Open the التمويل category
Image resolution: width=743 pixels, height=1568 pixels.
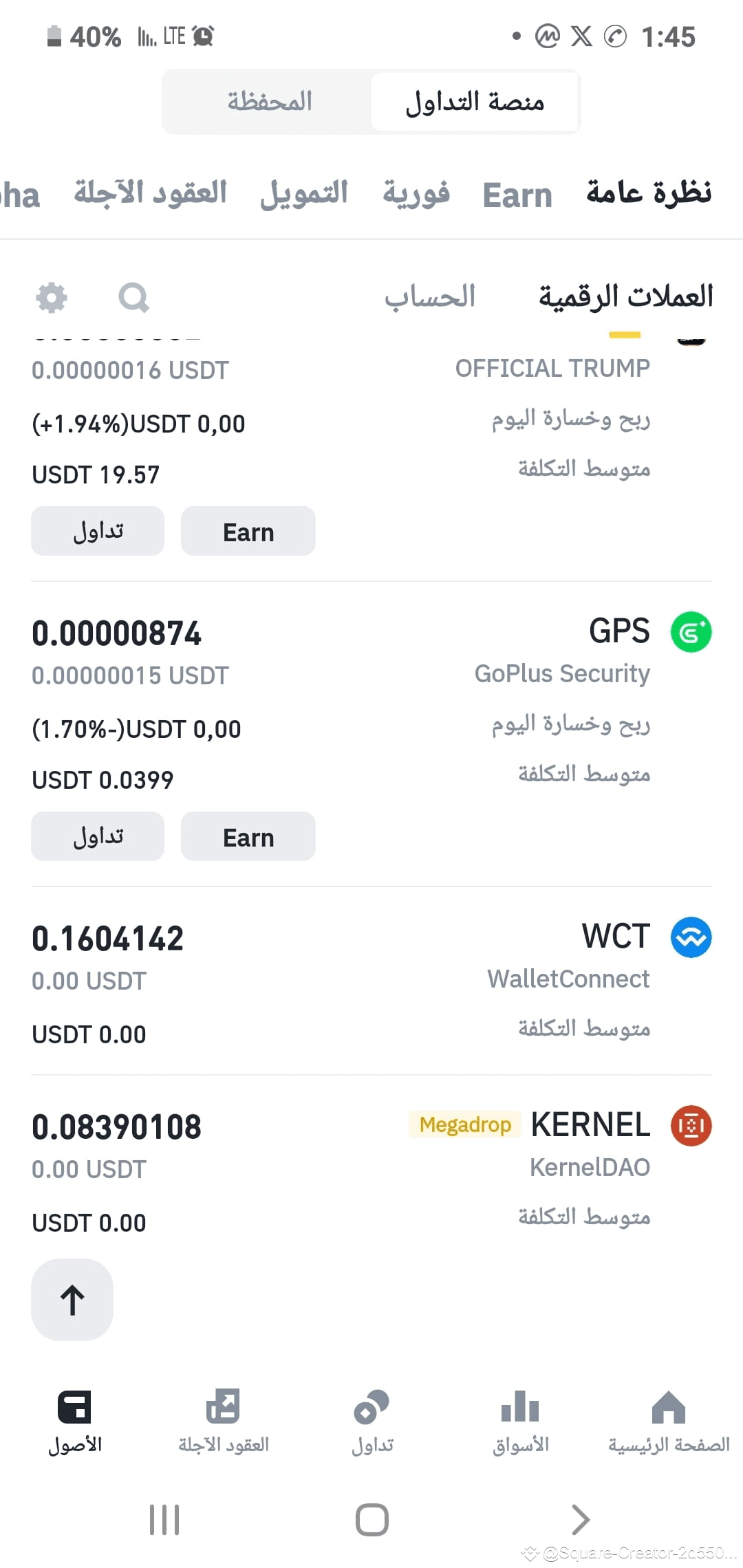305,195
